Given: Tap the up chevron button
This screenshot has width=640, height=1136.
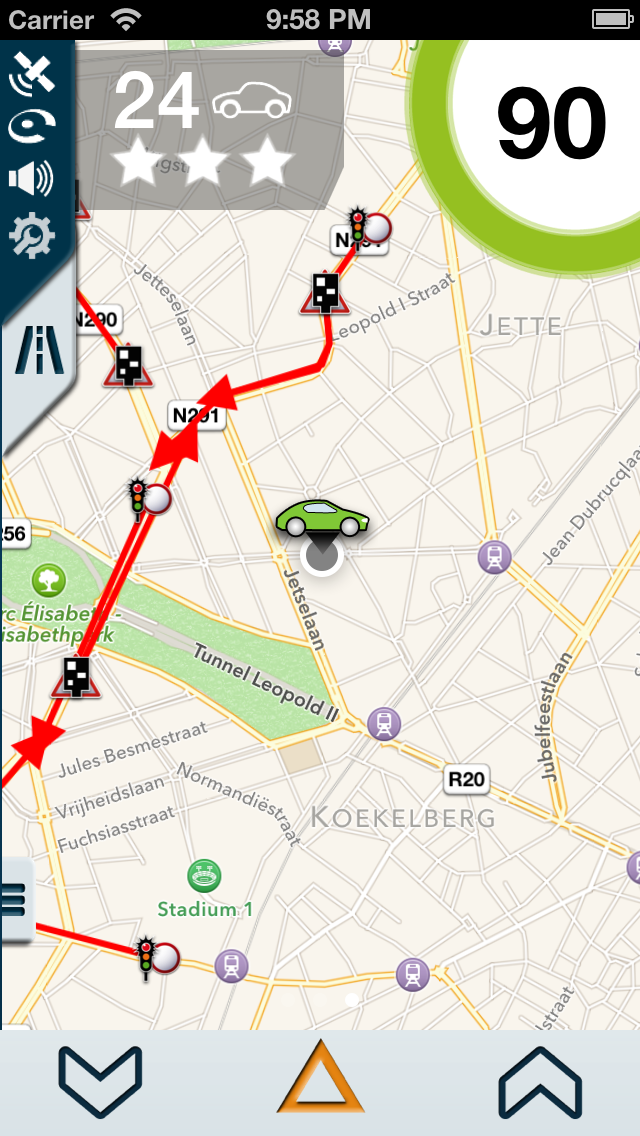Looking at the screenshot, I should 540,1081.
